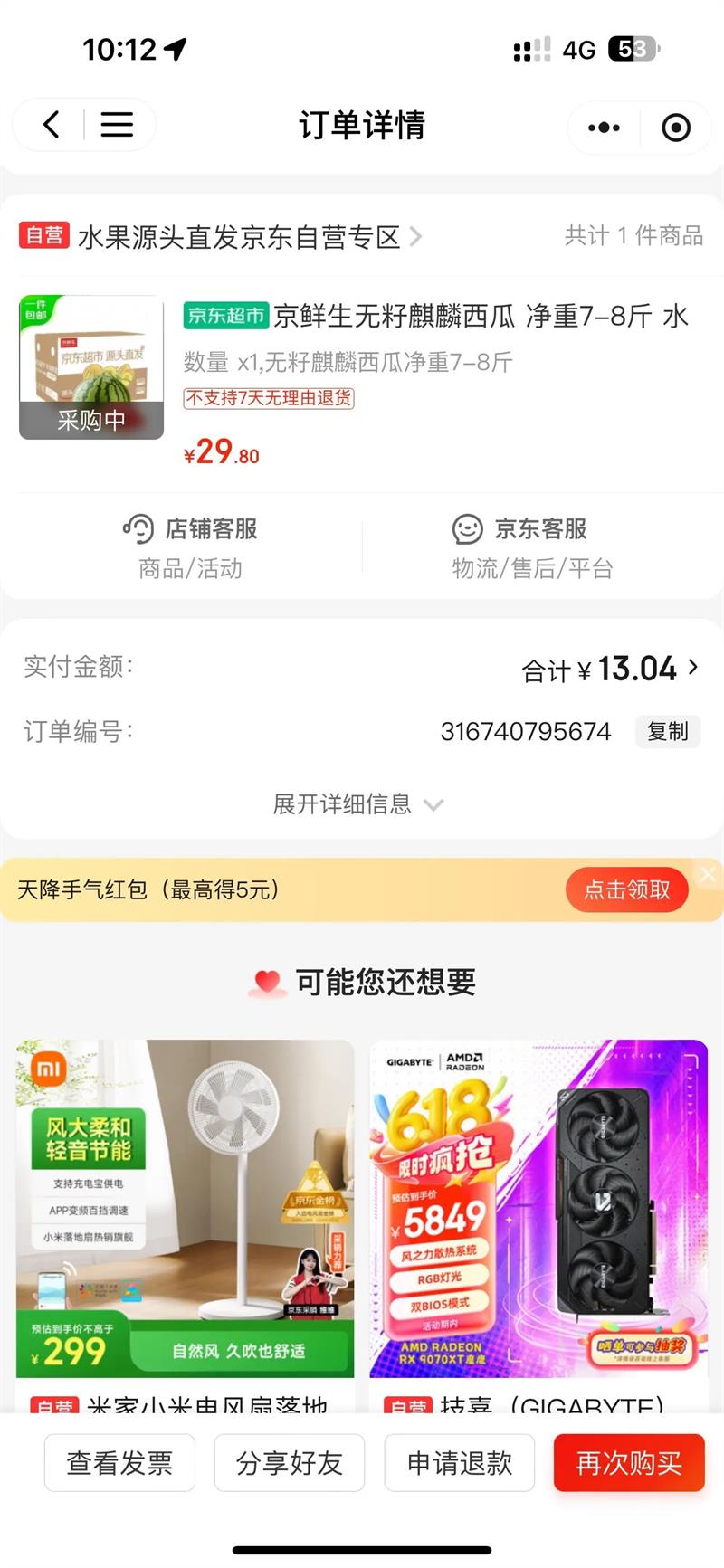Open the 京鲜生无籽麒麟西瓜 product
The width and height of the screenshot is (724, 1568).
pyautogui.click(x=434, y=317)
